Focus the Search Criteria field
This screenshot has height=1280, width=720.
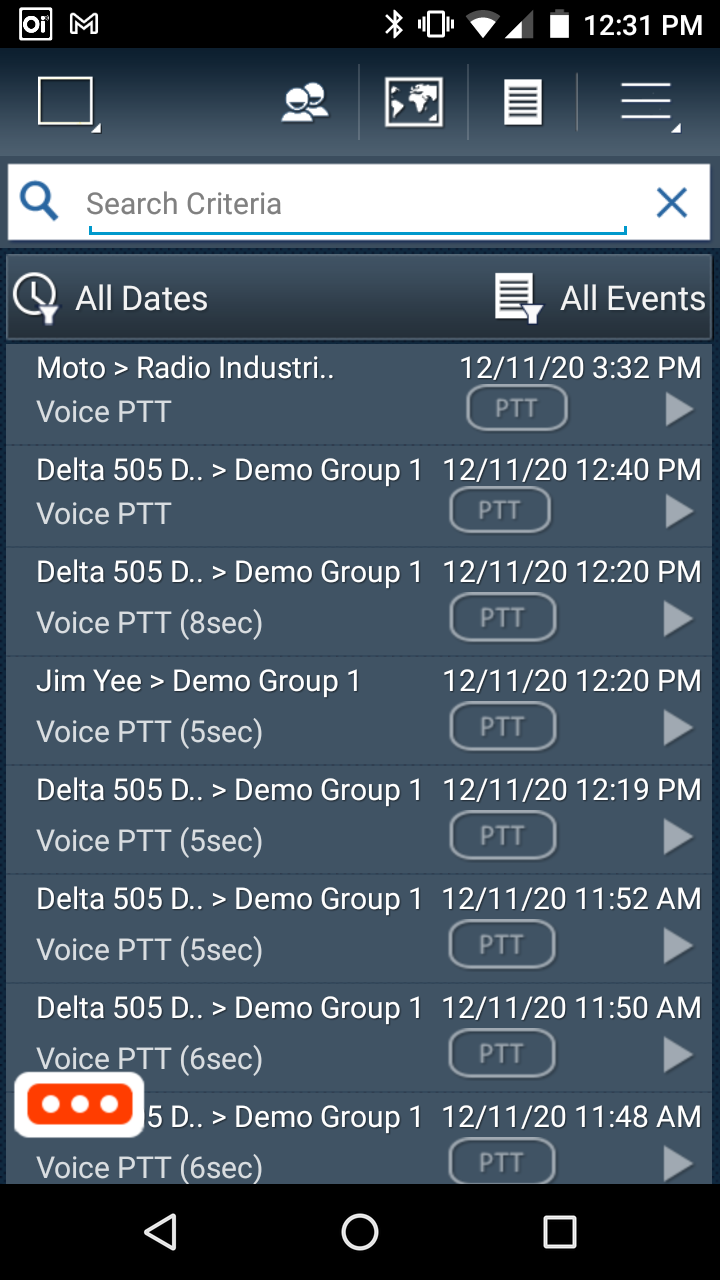tap(357, 204)
